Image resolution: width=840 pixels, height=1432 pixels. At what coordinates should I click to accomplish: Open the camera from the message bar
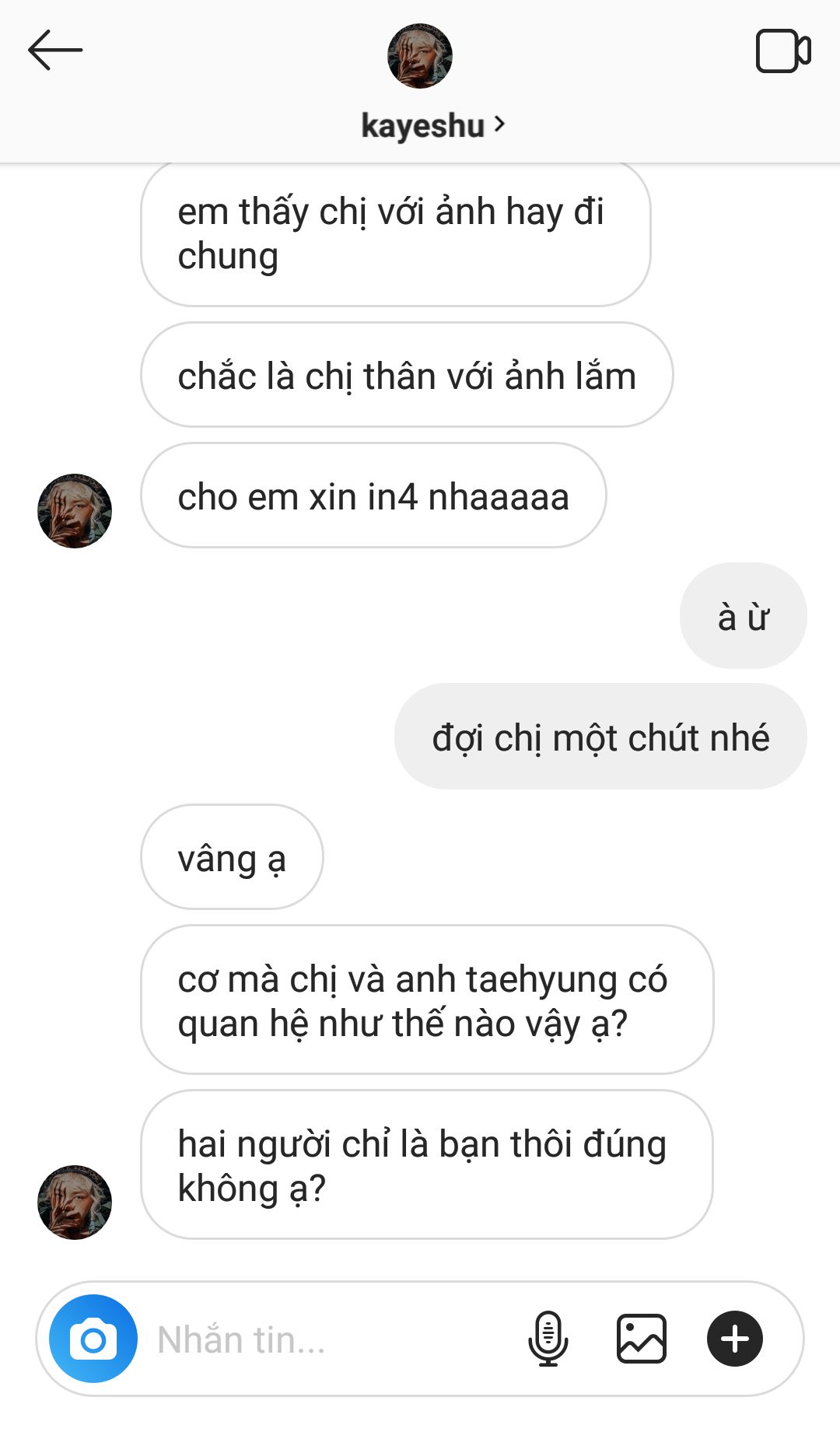pos(93,1339)
